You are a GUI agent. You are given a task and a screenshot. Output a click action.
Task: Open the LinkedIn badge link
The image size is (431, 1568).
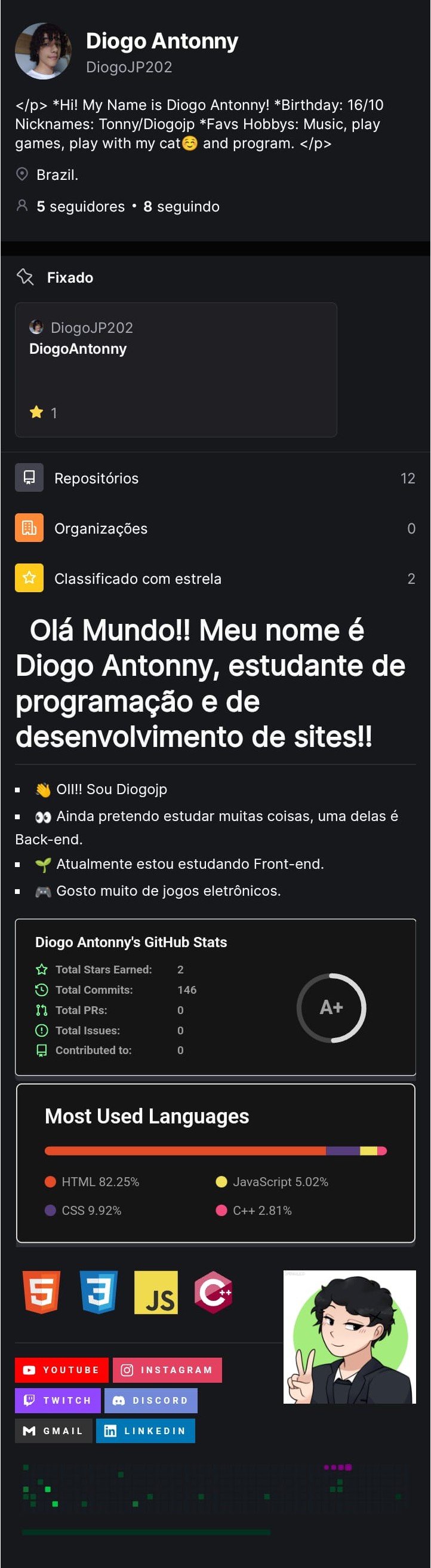coord(145,1431)
